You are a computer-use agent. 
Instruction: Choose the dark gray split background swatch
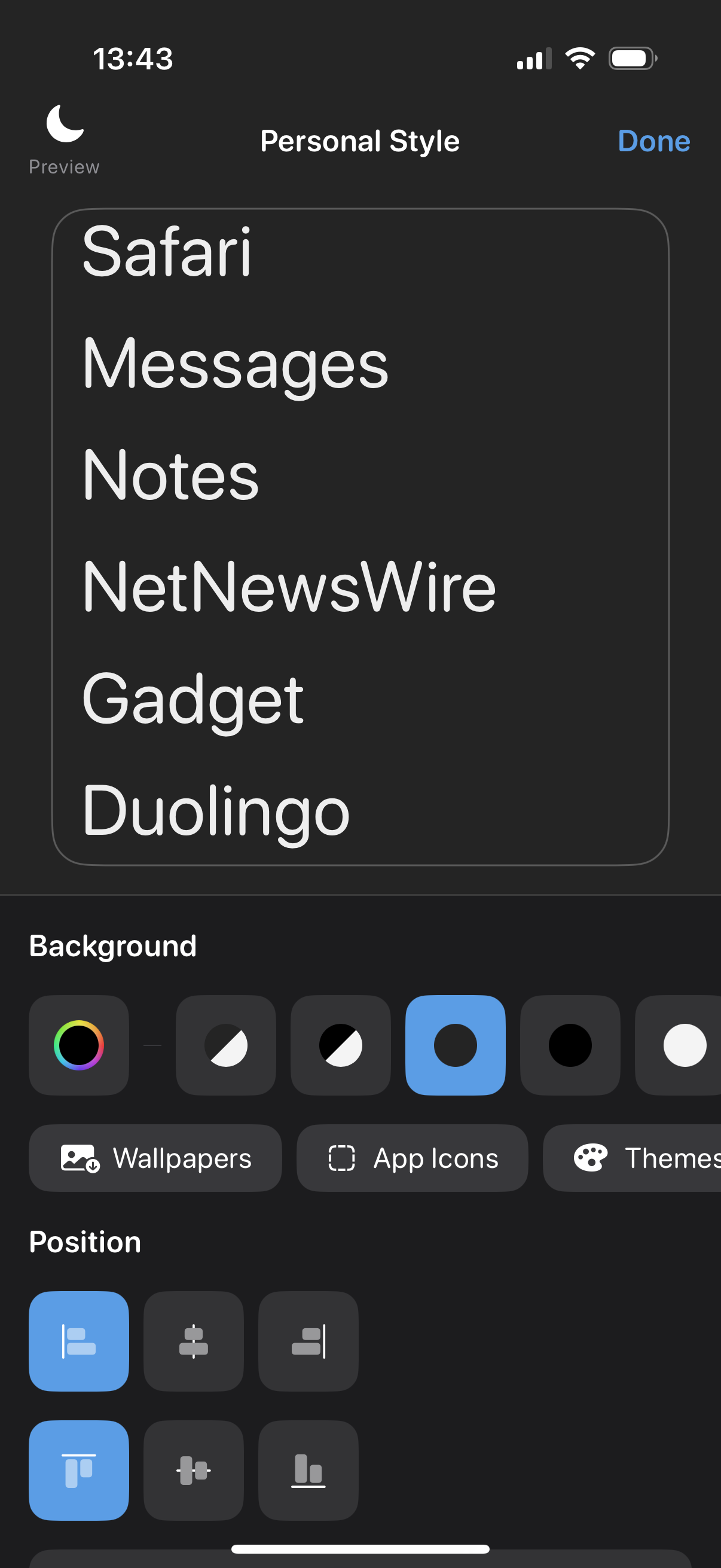pyautogui.click(x=226, y=1045)
